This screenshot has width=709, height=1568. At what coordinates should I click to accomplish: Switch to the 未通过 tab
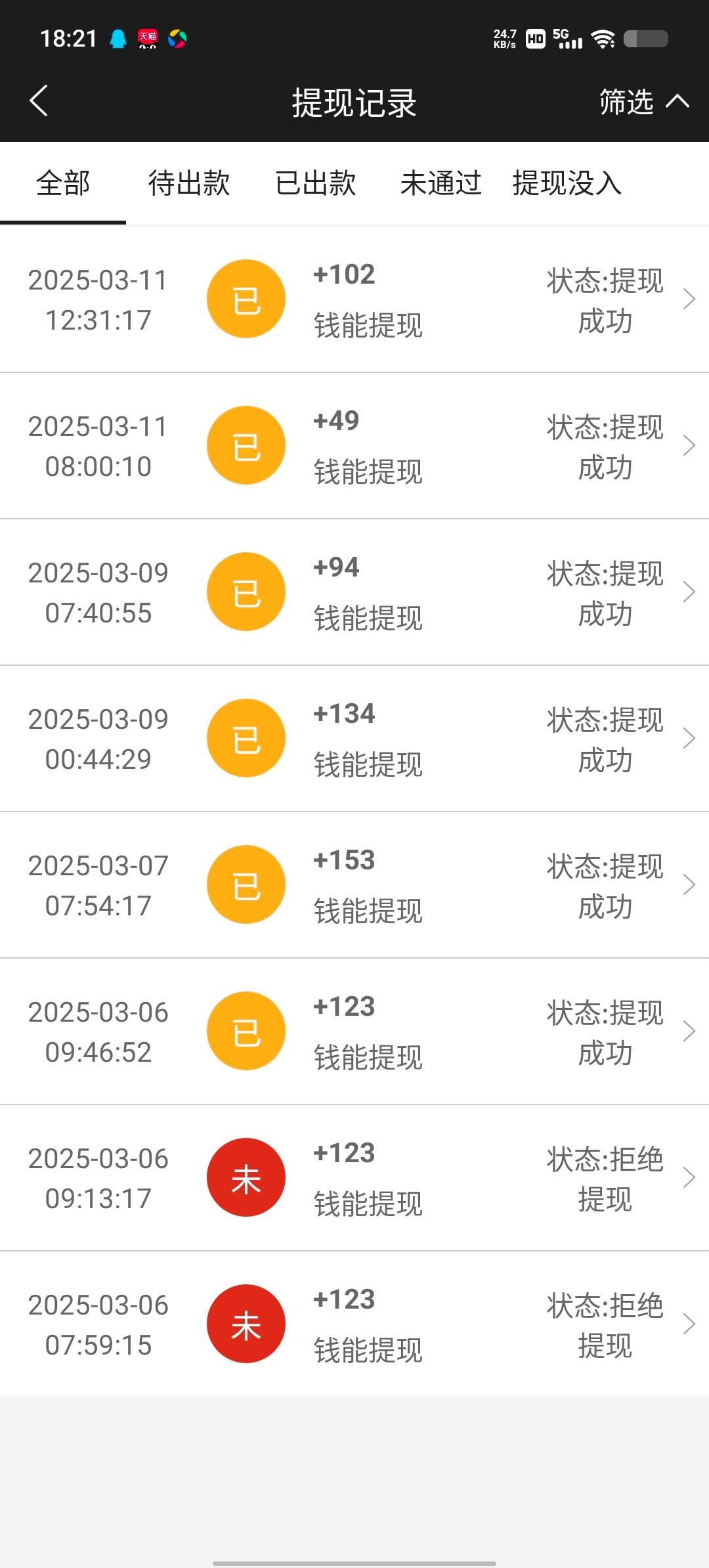[441, 183]
